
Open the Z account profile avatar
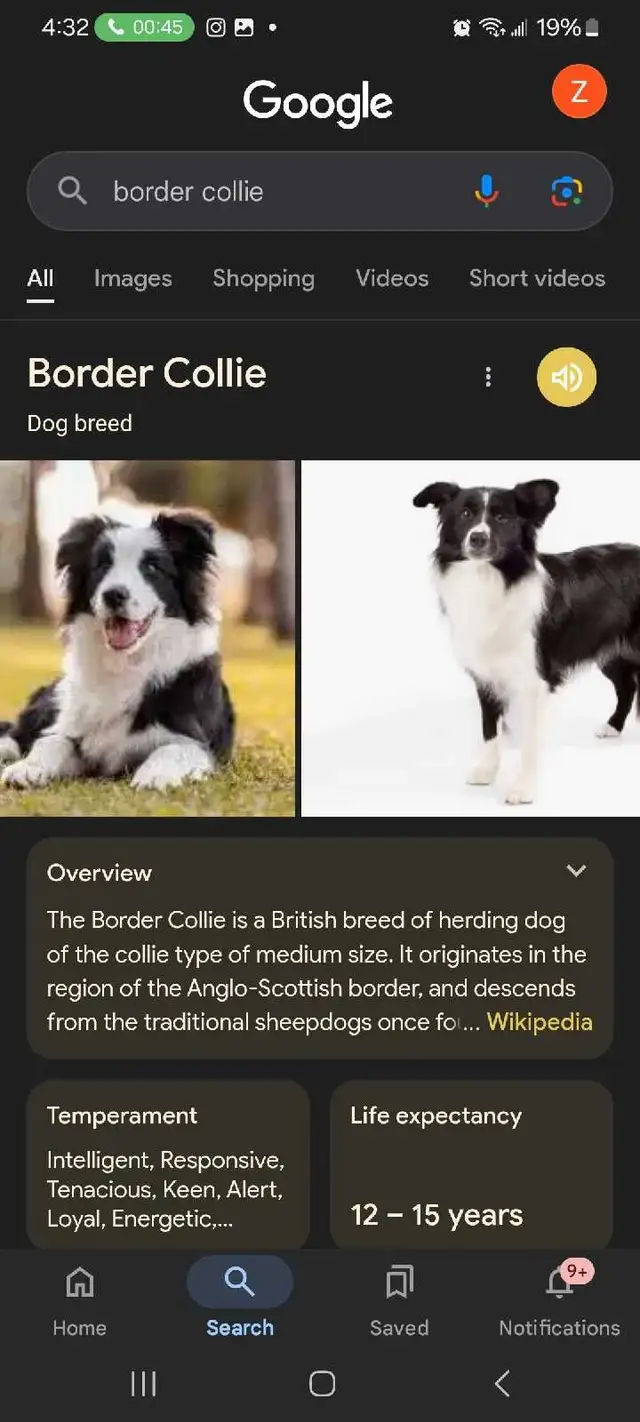coord(579,91)
